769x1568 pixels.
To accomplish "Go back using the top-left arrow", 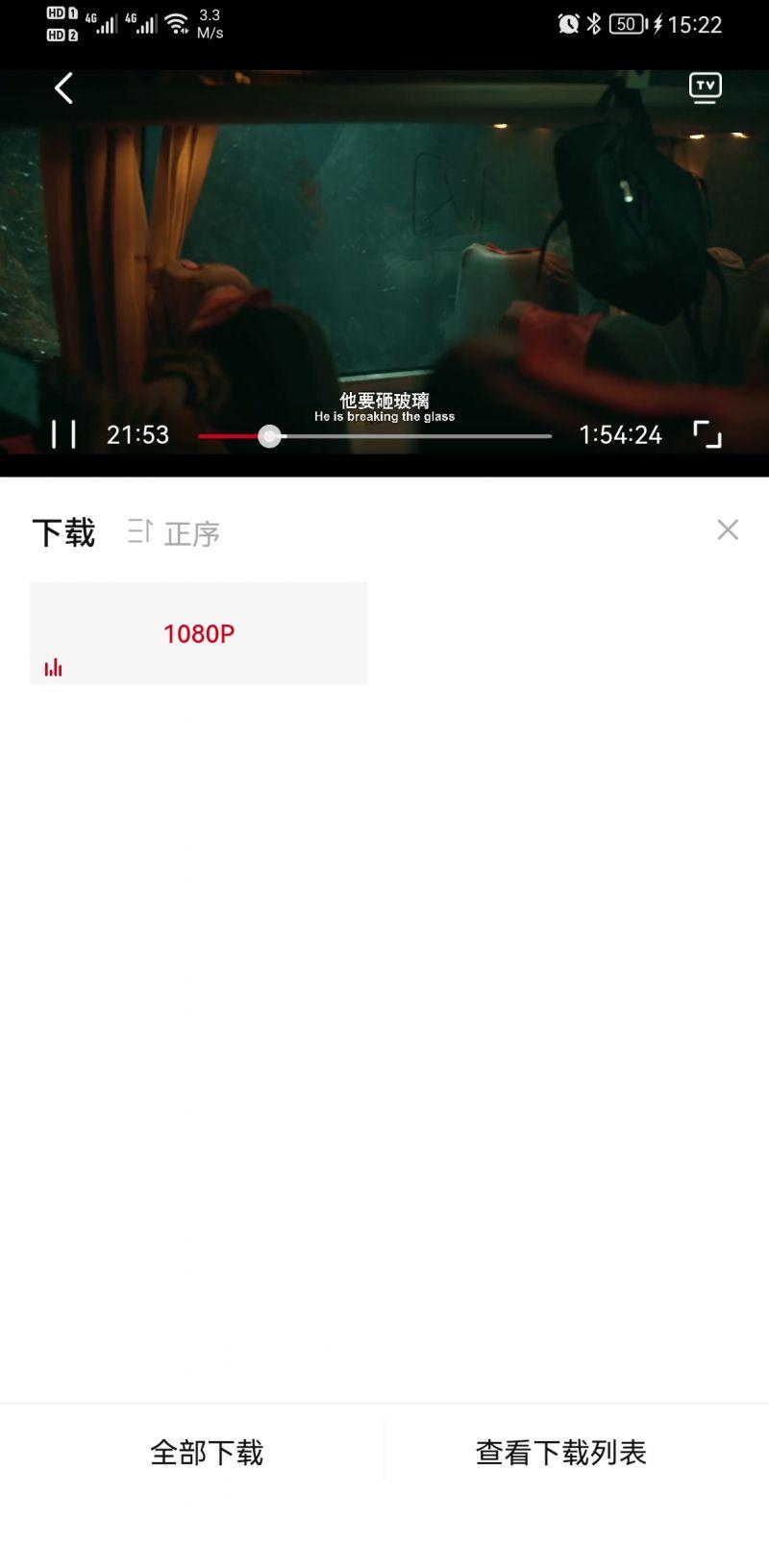I will 63,89.
